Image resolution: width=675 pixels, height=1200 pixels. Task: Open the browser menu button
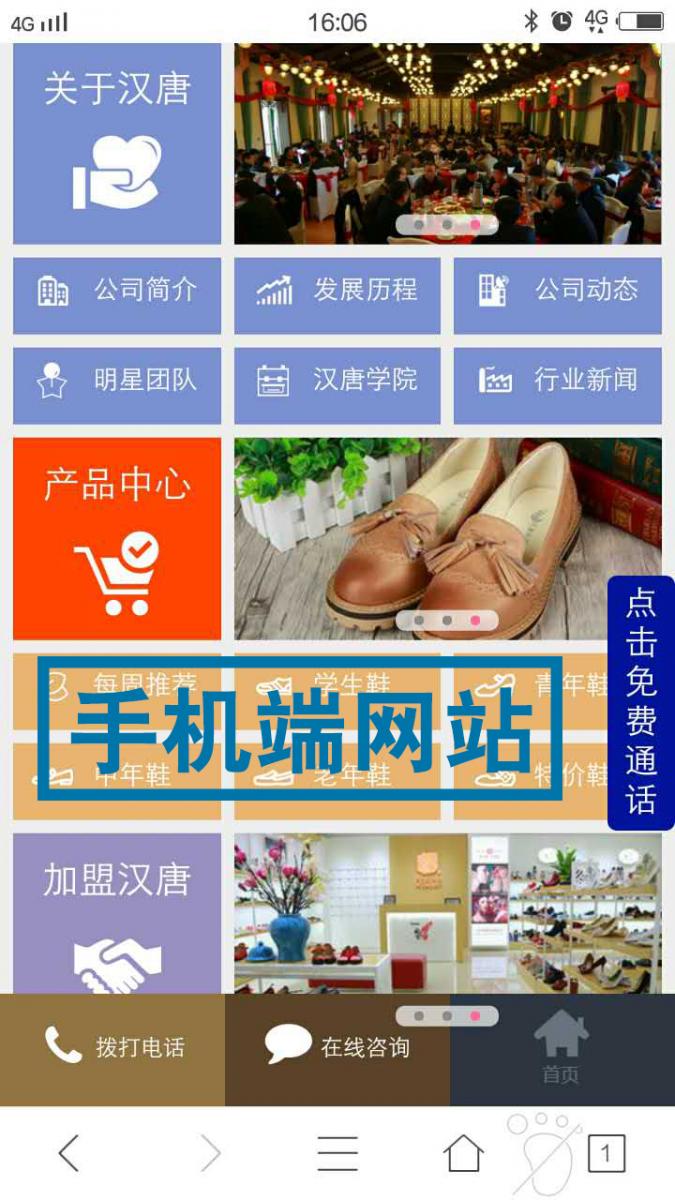[x=337, y=1154]
